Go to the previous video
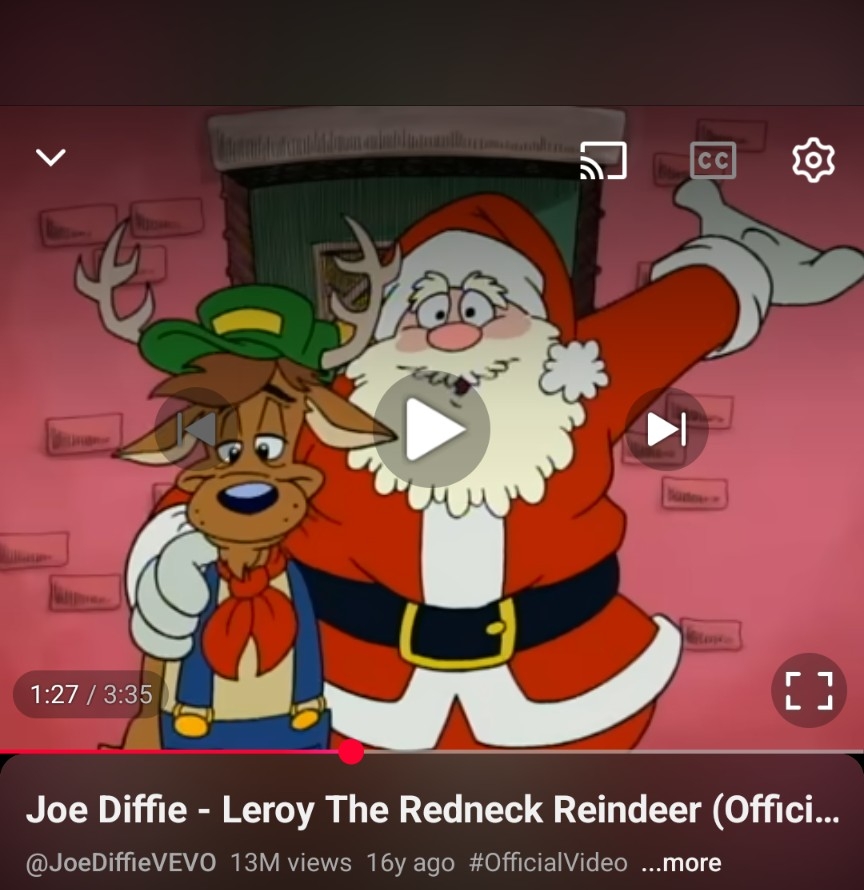The height and width of the screenshot is (890, 864). pos(197,430)
